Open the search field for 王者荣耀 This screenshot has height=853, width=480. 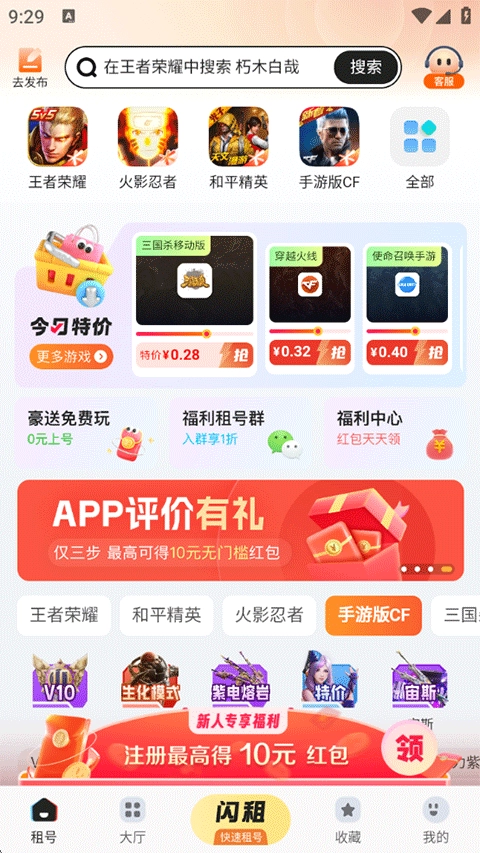201,67
